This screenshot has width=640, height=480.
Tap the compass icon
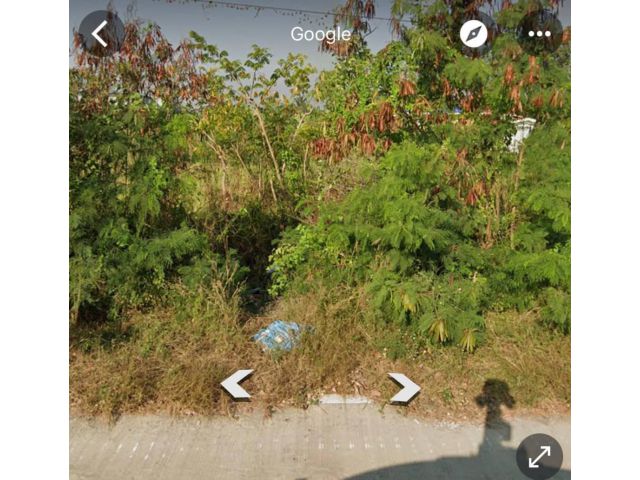(x=474, y=34)
